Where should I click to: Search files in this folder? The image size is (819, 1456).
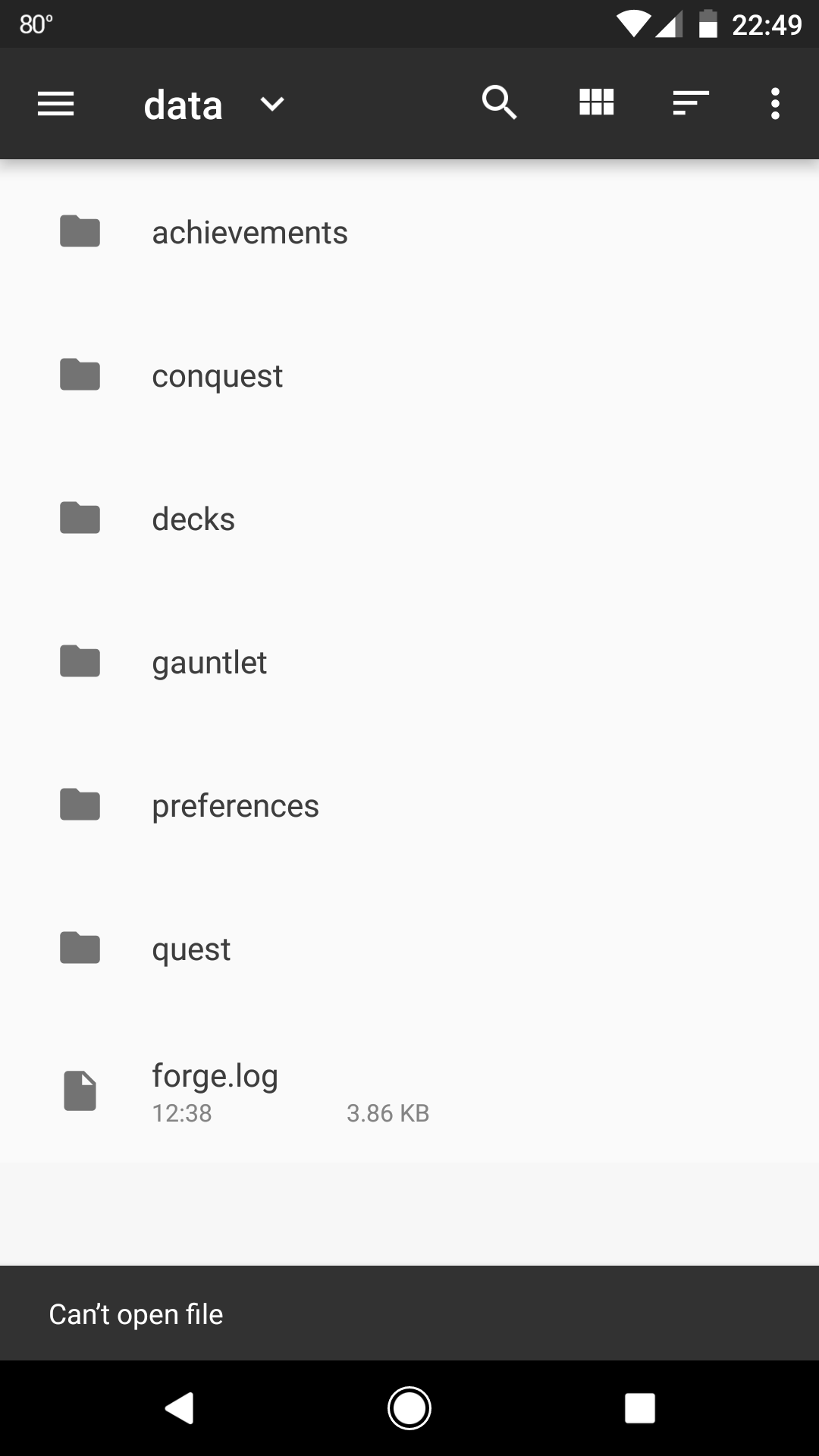coord(499,102)
